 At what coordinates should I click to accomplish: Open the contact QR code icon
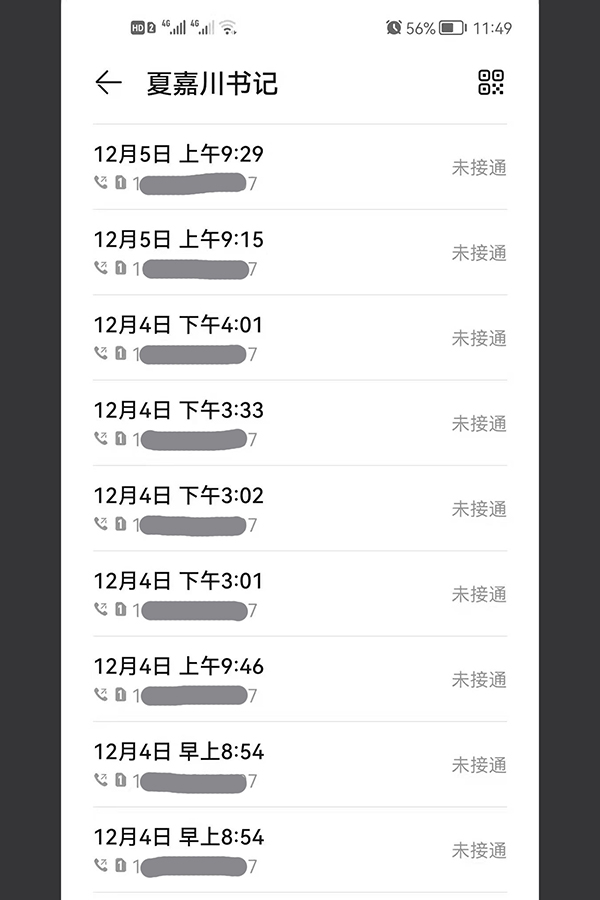pyautogui.click(x=490, y=83)
